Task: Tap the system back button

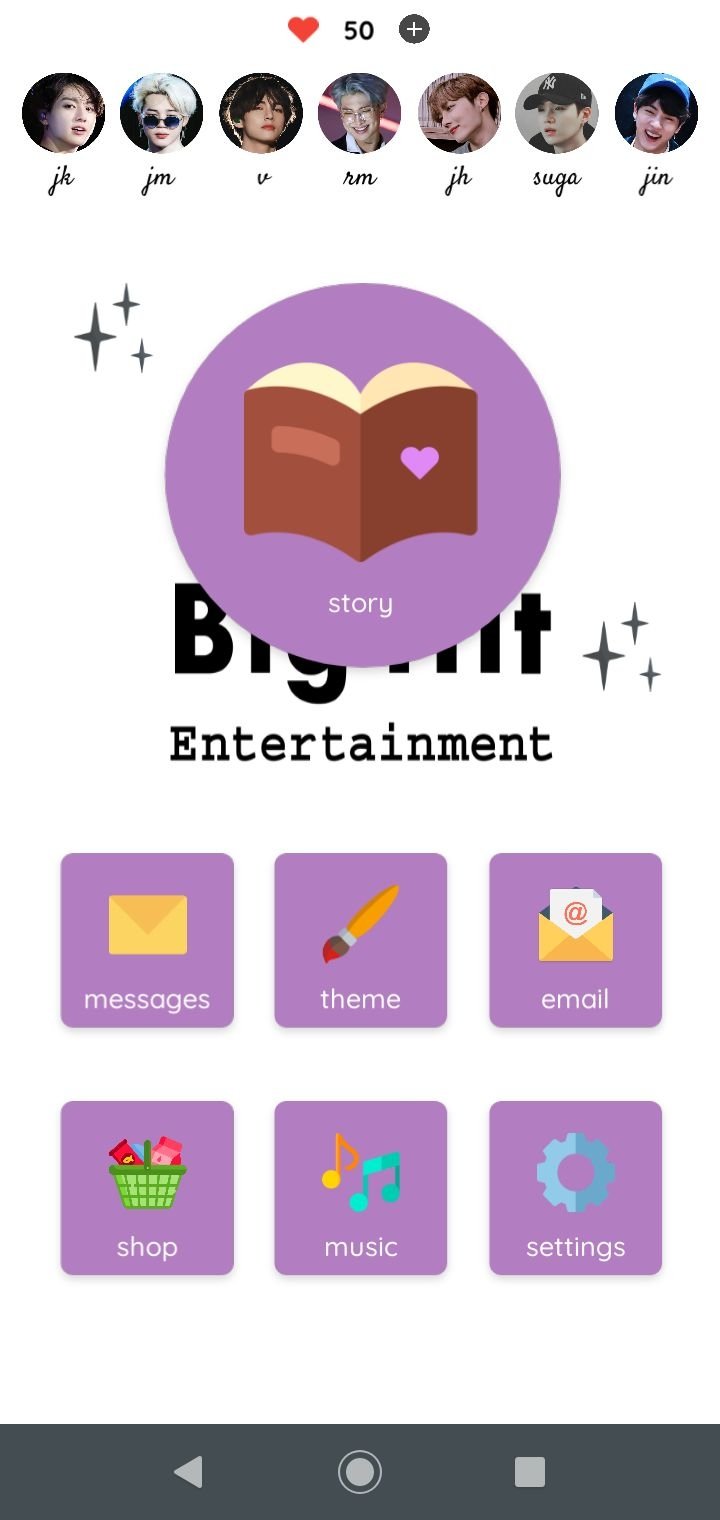Action: 188,1472
